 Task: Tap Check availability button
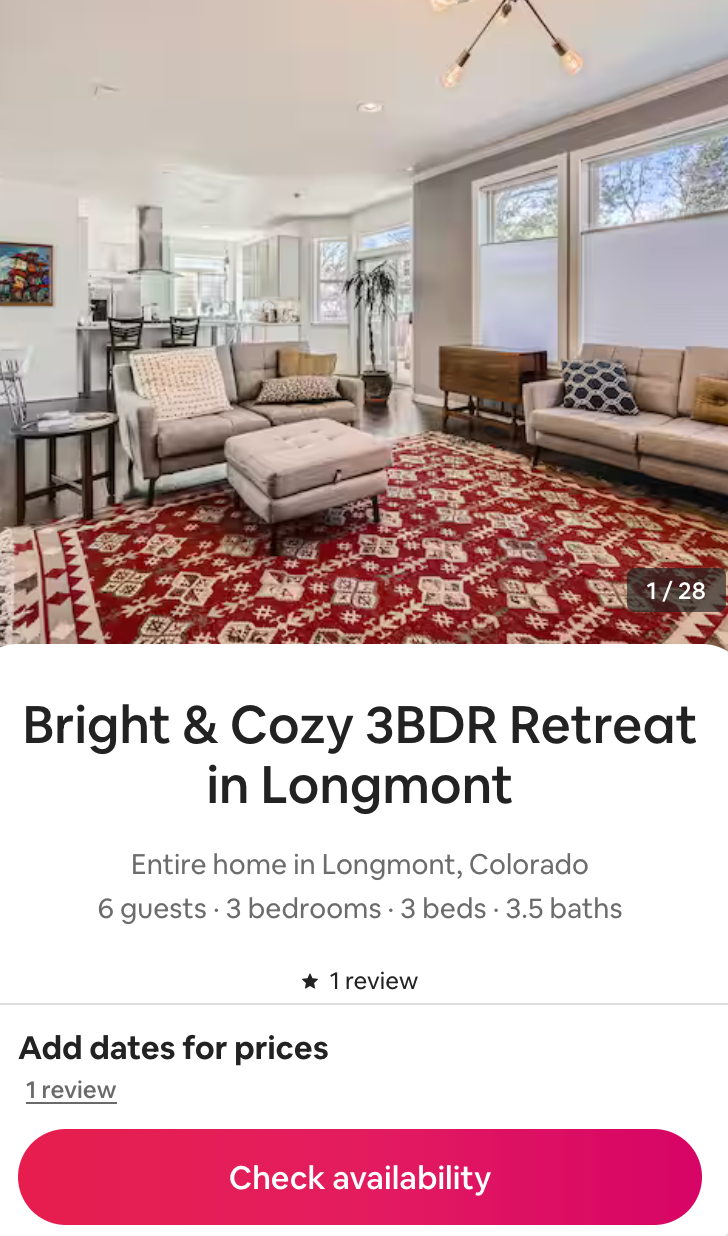pos(360,1177)
